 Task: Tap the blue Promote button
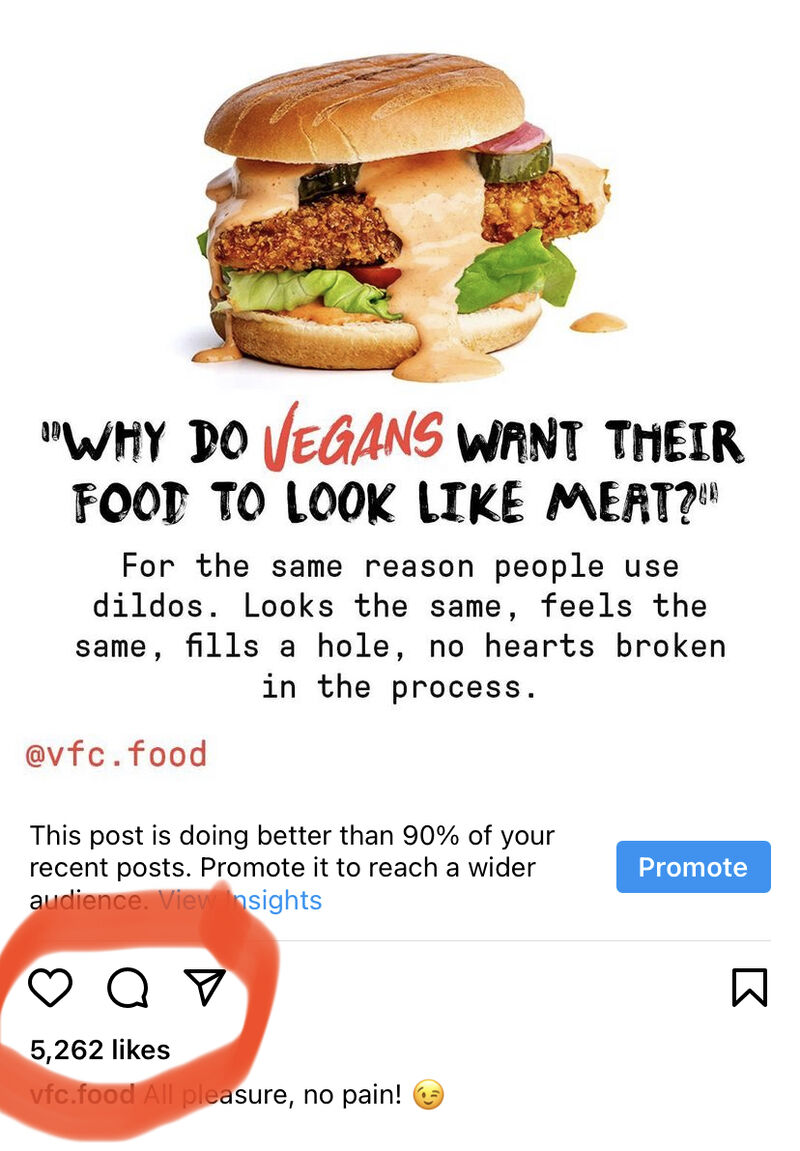click(693, 867)
